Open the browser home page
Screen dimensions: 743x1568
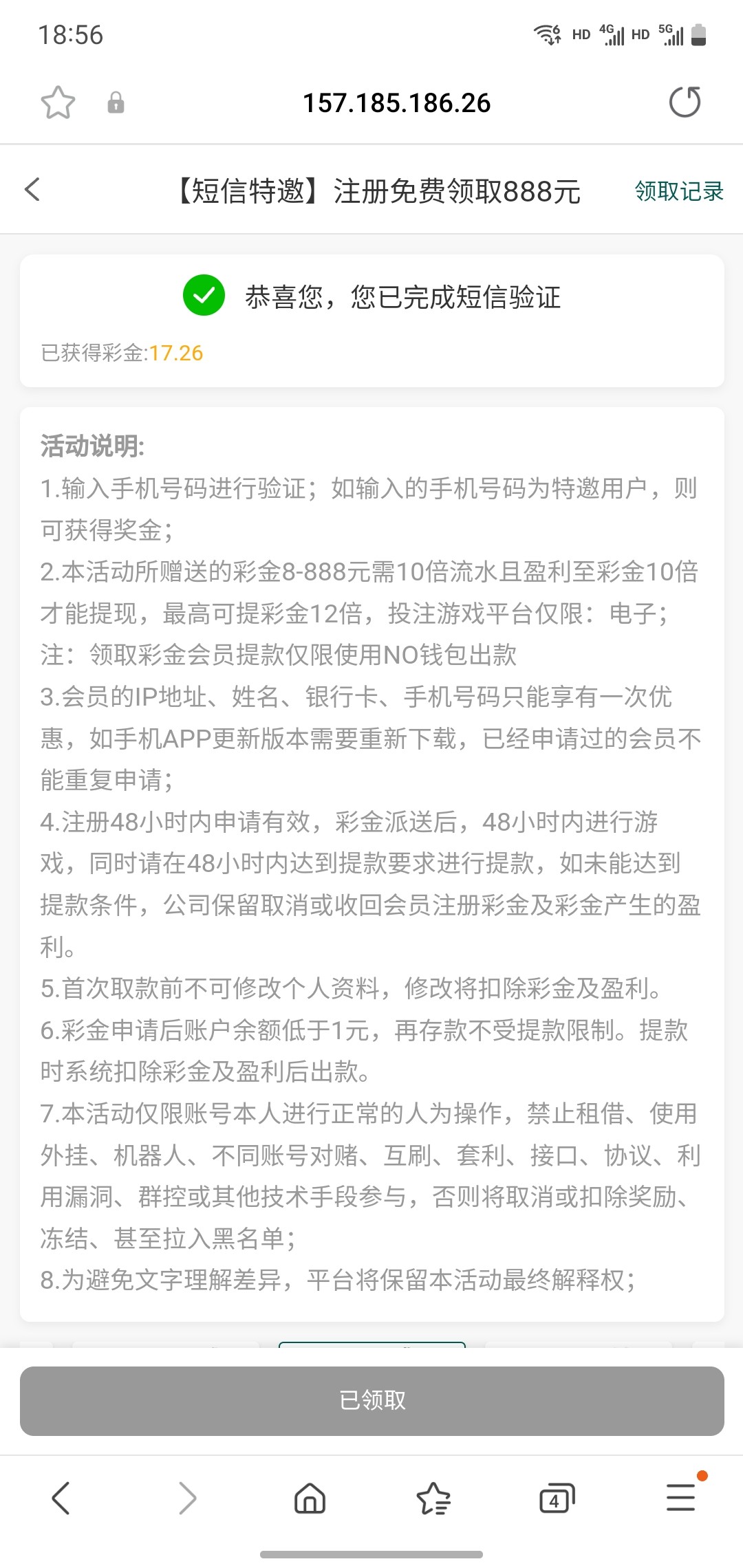[x=310, y=1498]
